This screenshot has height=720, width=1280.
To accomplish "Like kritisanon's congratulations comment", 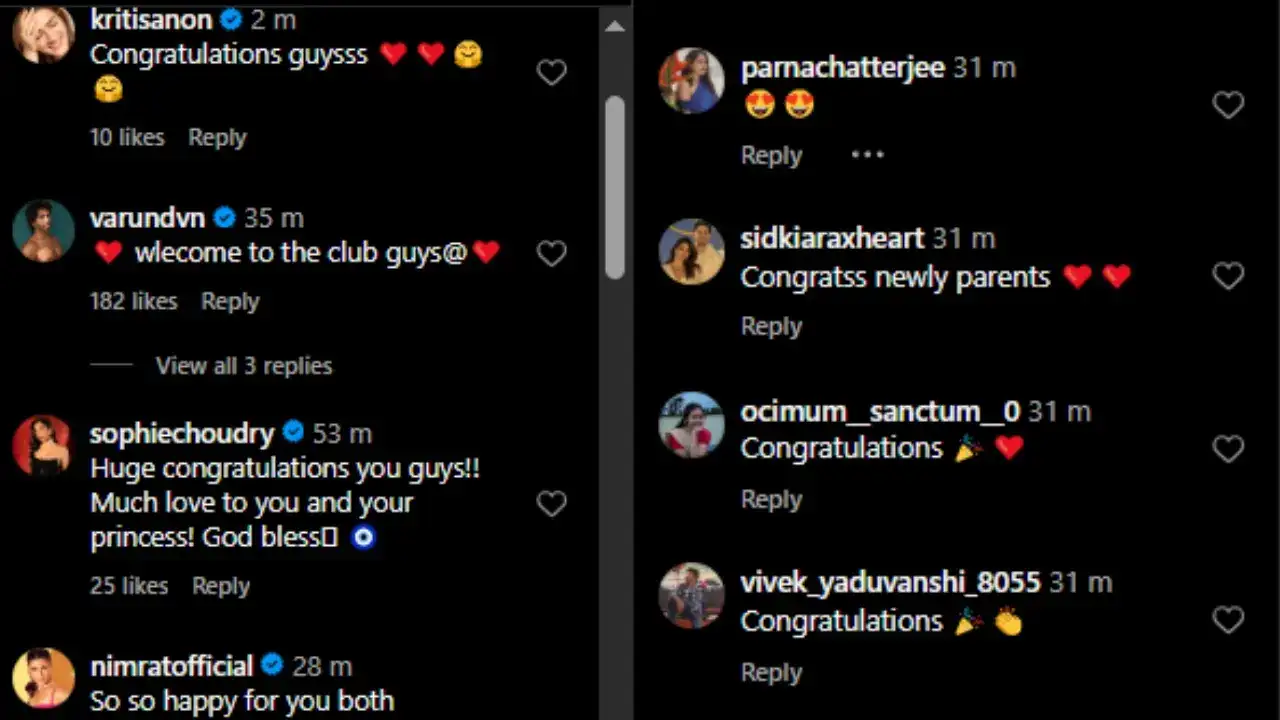I will click(x=551, y=72).
